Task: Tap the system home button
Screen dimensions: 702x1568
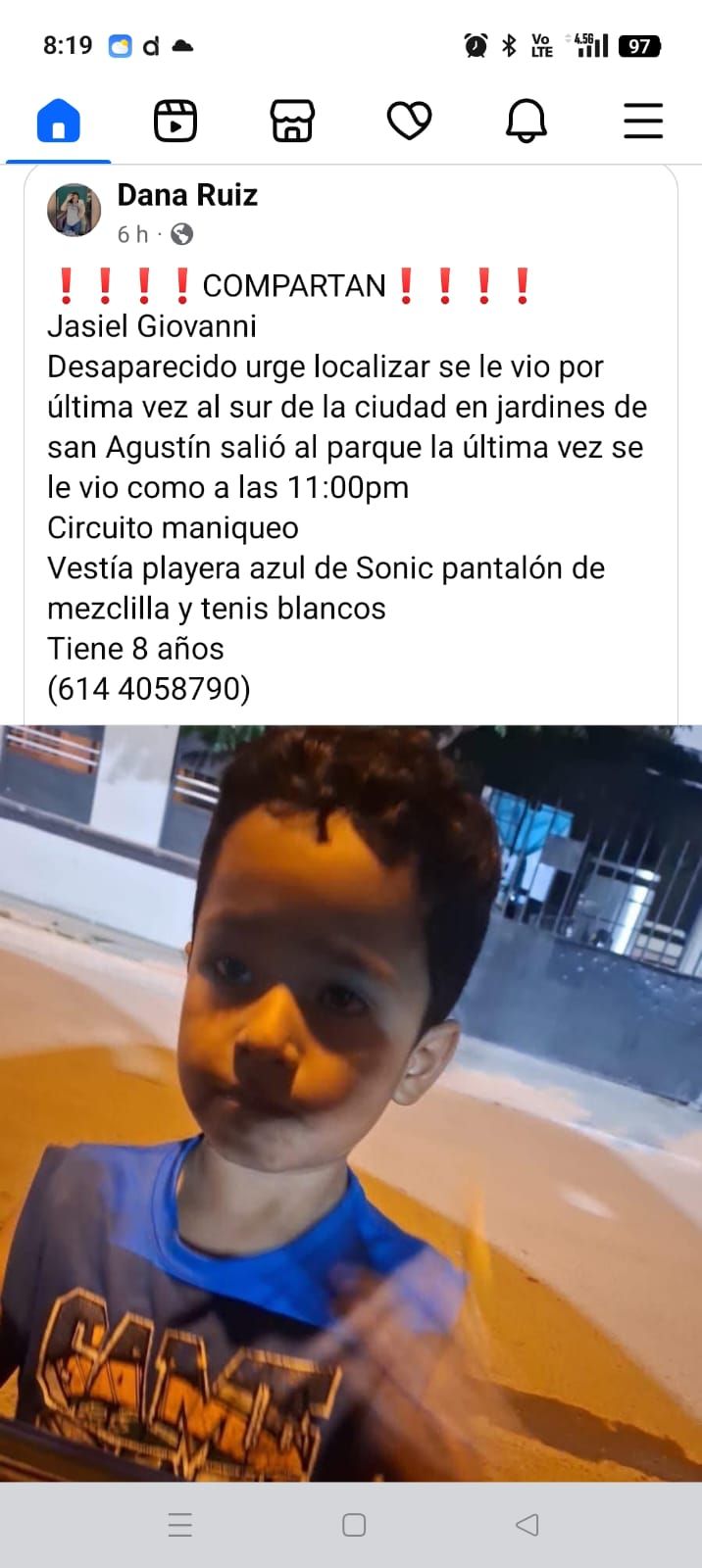Action: click(x=354, y=1525)
